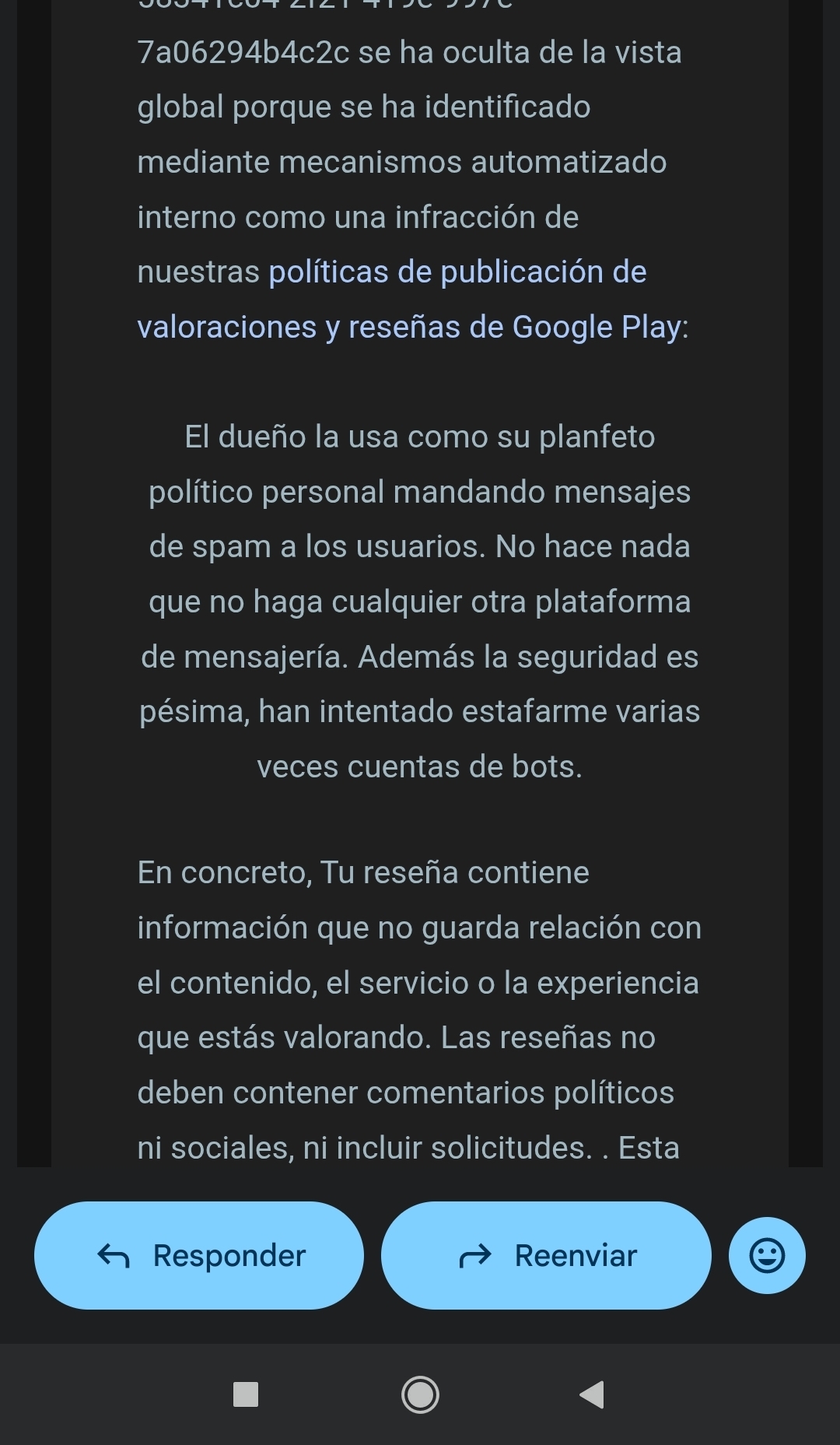Viewport: 840px width, 1445px height.
Task: Tap the Responder button
Action: pyautogui.click(x=199, y=1255)
